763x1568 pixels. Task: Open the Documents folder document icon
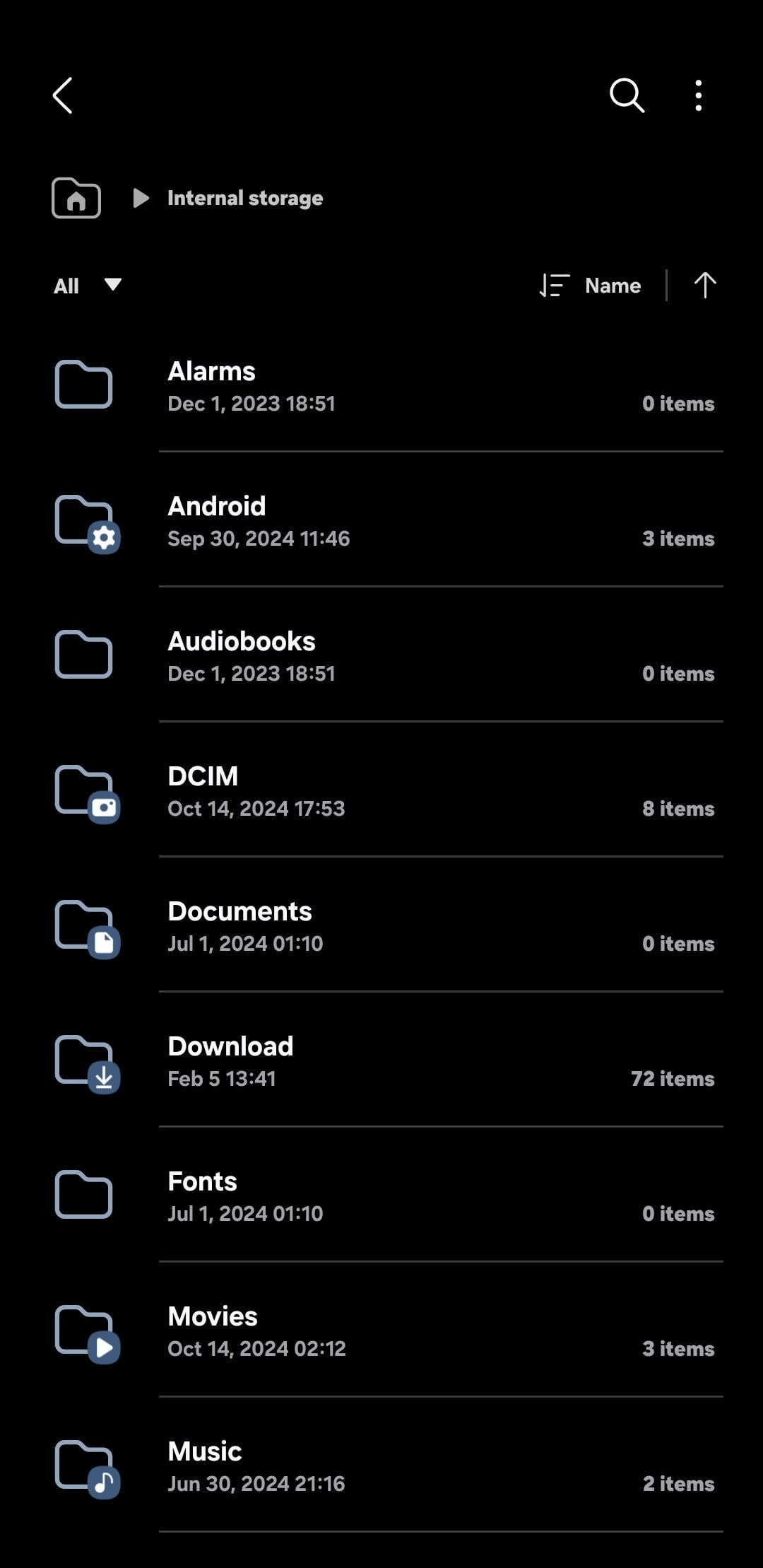(85, 925)
